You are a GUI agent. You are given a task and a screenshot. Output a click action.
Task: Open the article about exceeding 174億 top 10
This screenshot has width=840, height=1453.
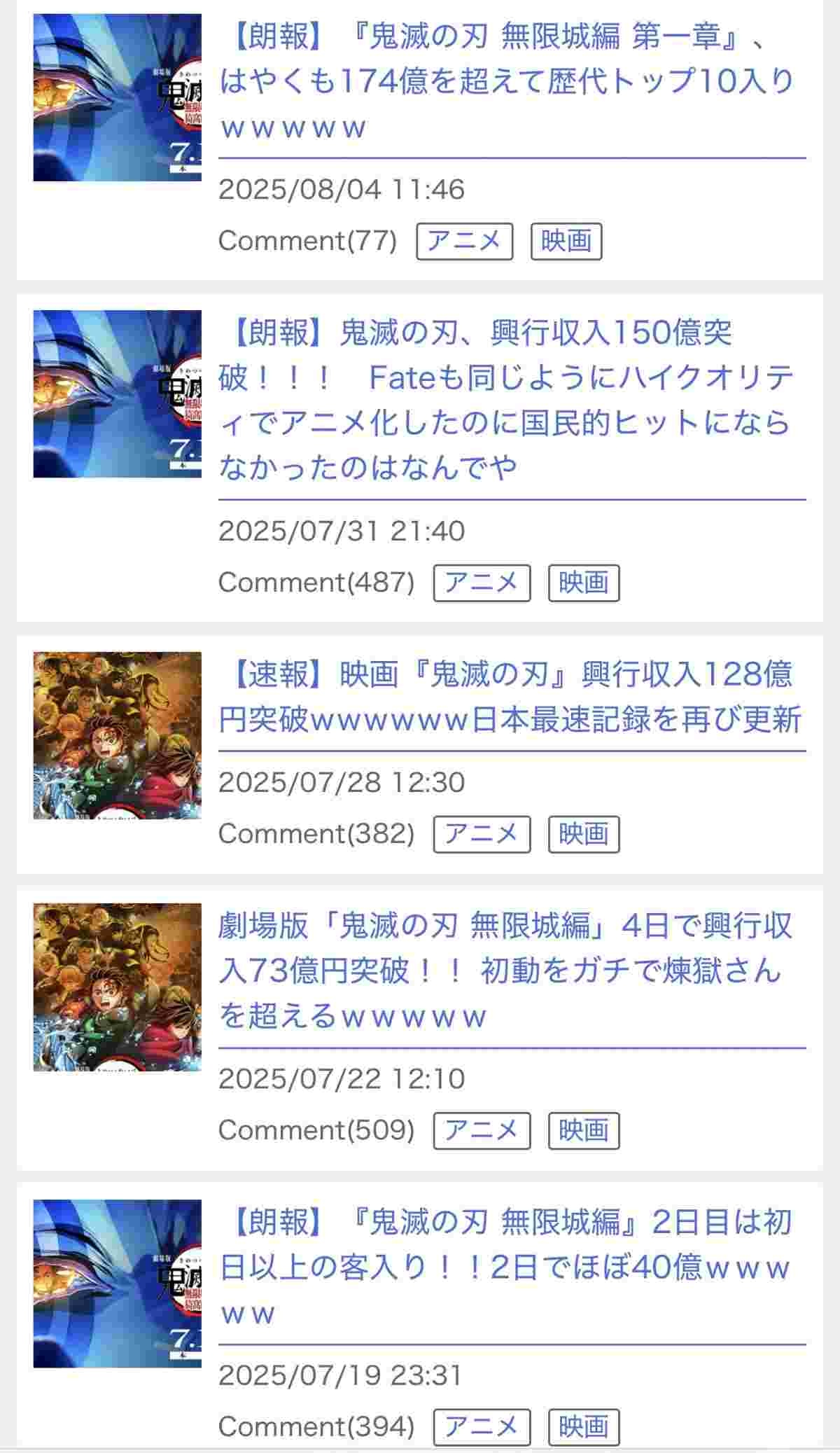(x=507, y=81)
